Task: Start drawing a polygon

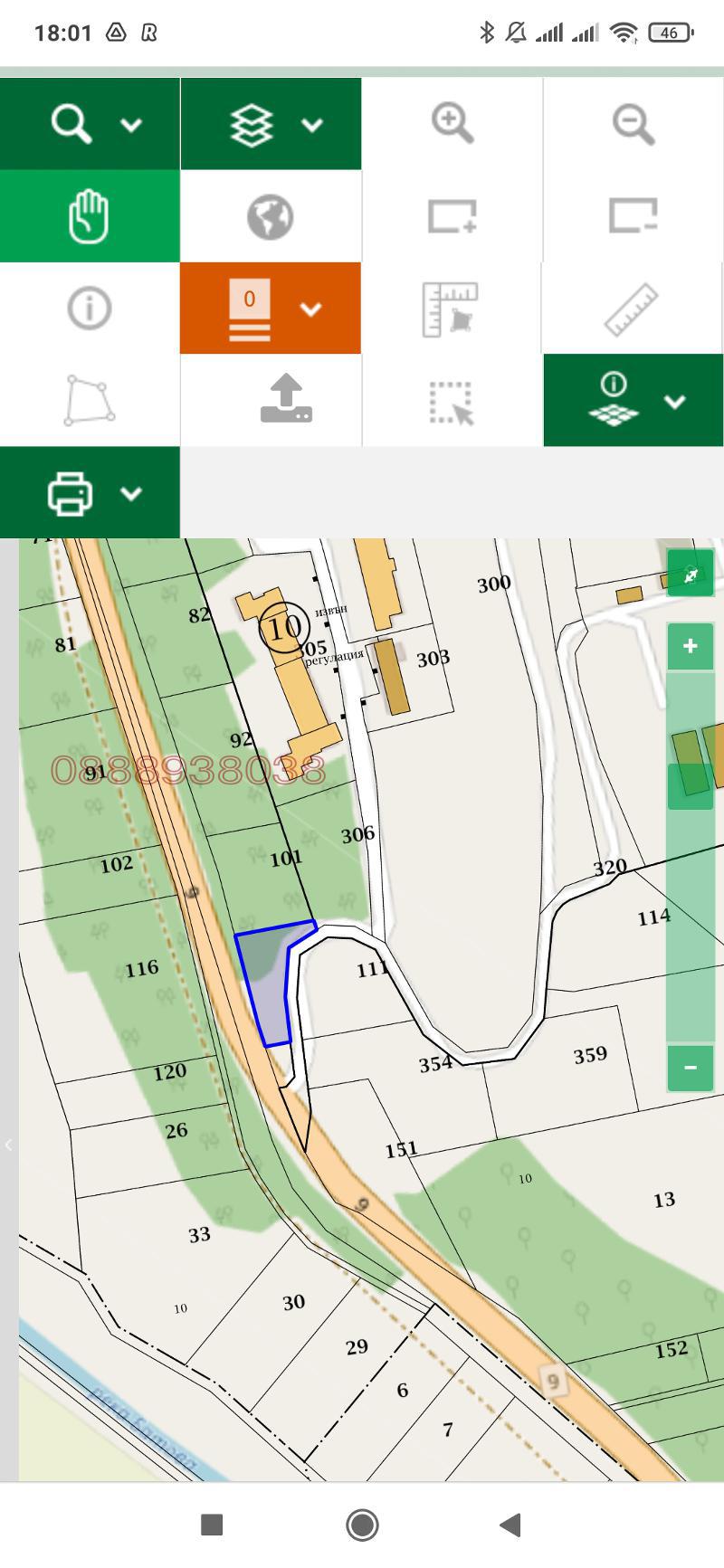Action: [x=90, y=401]
